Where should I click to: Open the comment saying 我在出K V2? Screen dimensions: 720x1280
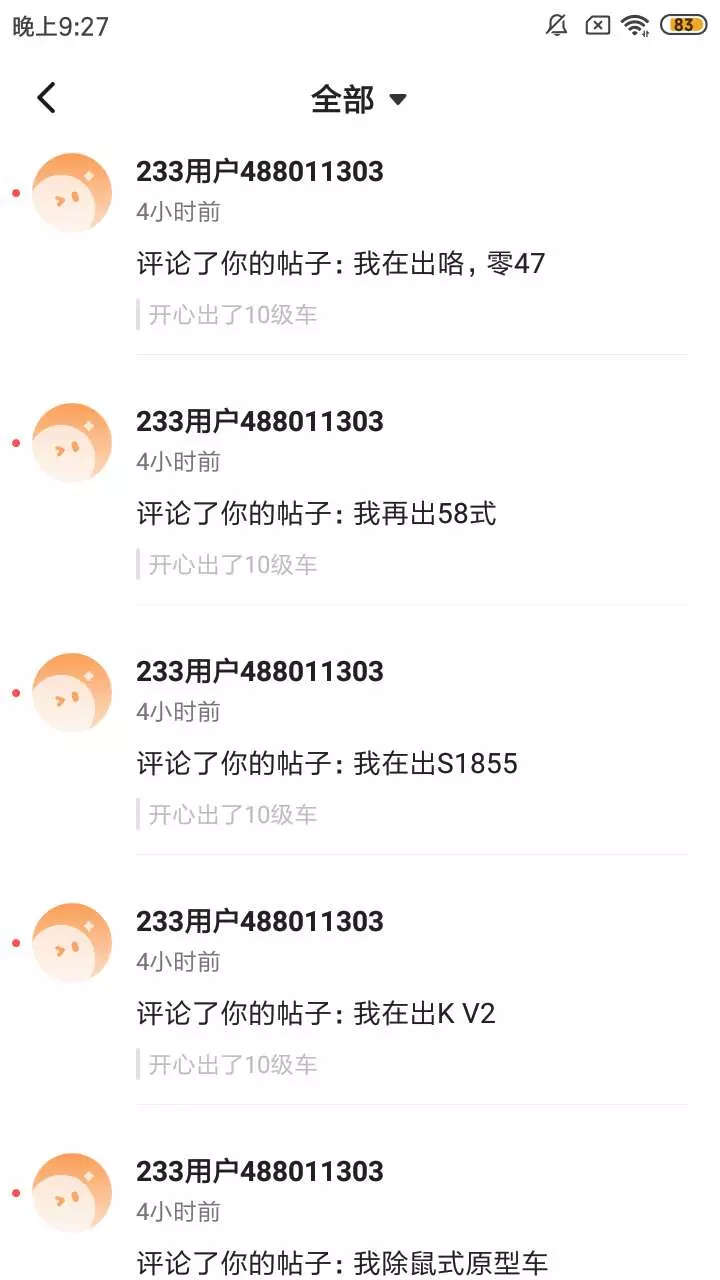(x=316, y=1014)
